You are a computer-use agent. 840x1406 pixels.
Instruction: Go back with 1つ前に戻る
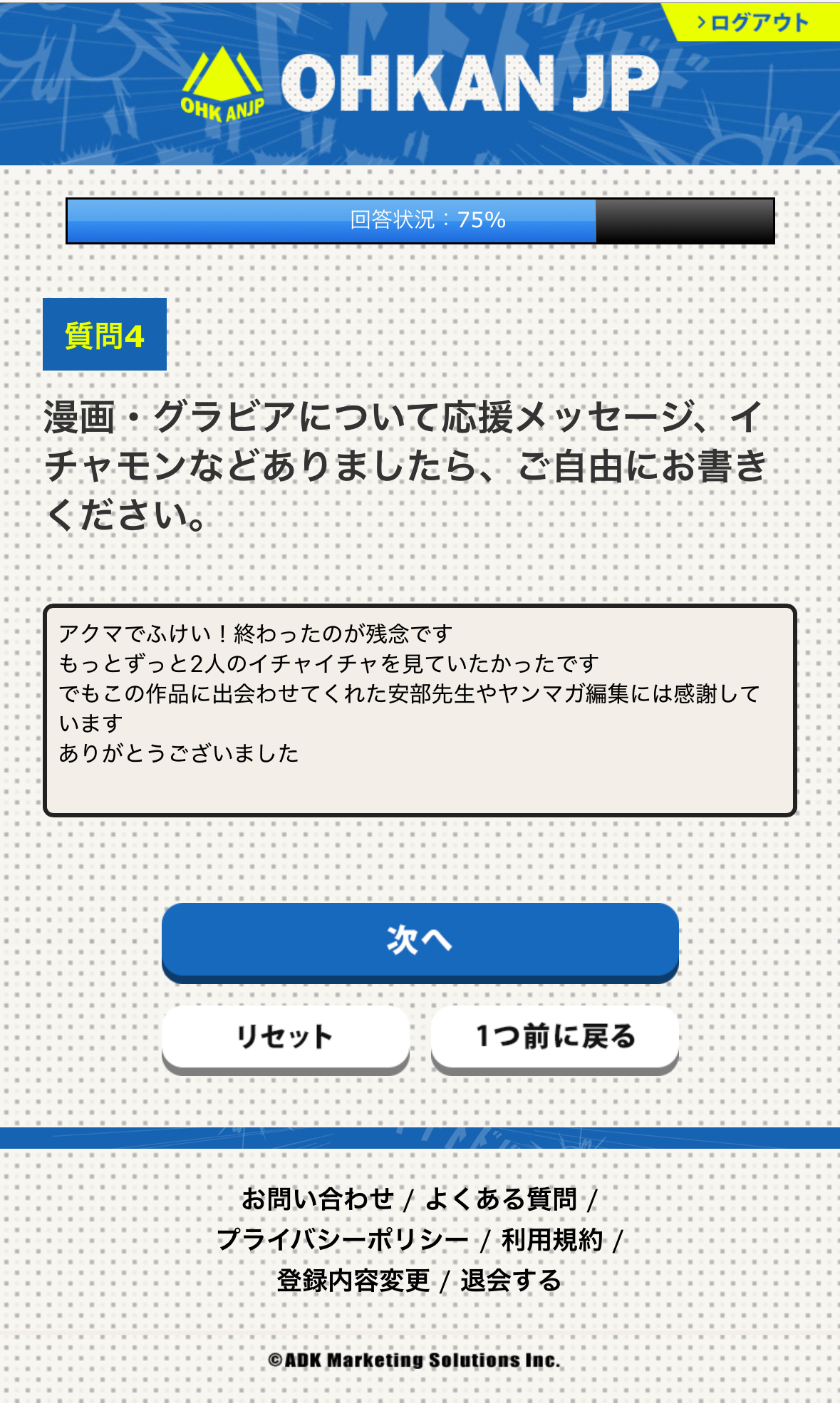pos(554,1036)
